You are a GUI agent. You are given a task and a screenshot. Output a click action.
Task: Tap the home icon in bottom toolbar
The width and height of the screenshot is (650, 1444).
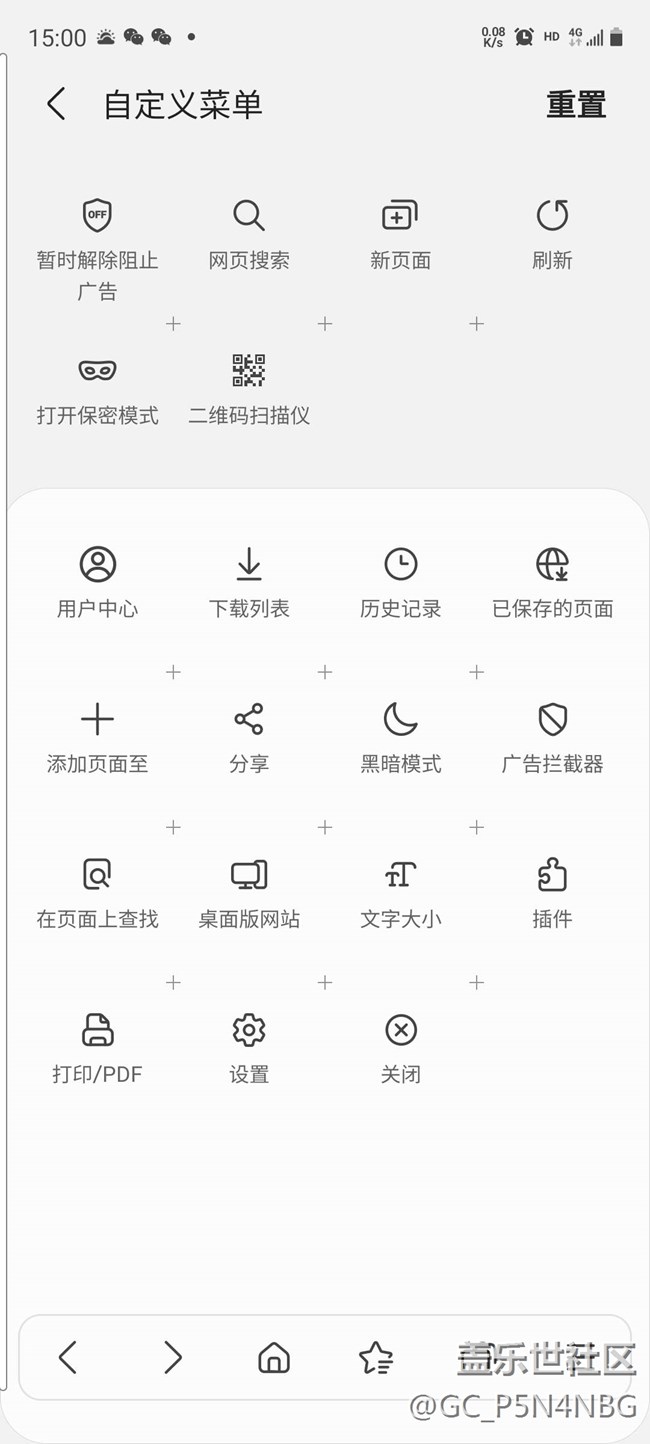point(273,1357)
